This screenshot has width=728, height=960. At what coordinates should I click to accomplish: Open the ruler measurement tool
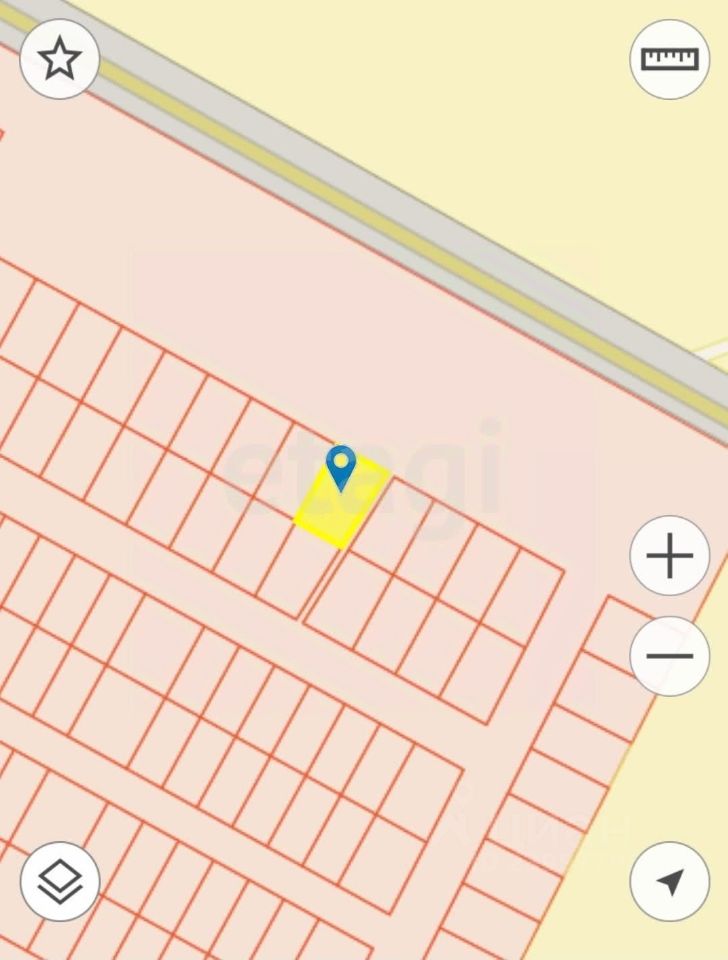click(x=669, y=59)
